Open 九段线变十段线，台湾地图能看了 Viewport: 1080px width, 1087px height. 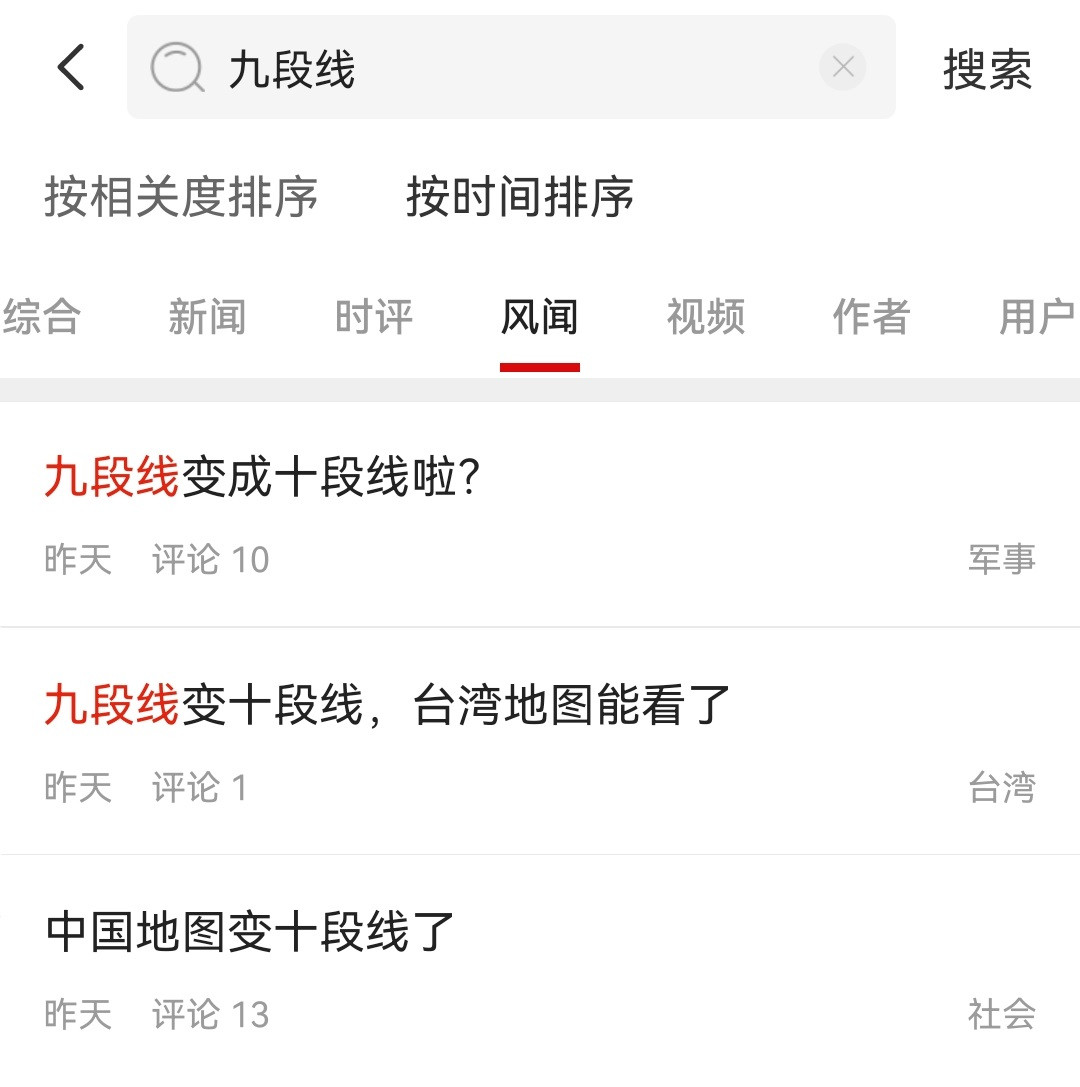388,705
